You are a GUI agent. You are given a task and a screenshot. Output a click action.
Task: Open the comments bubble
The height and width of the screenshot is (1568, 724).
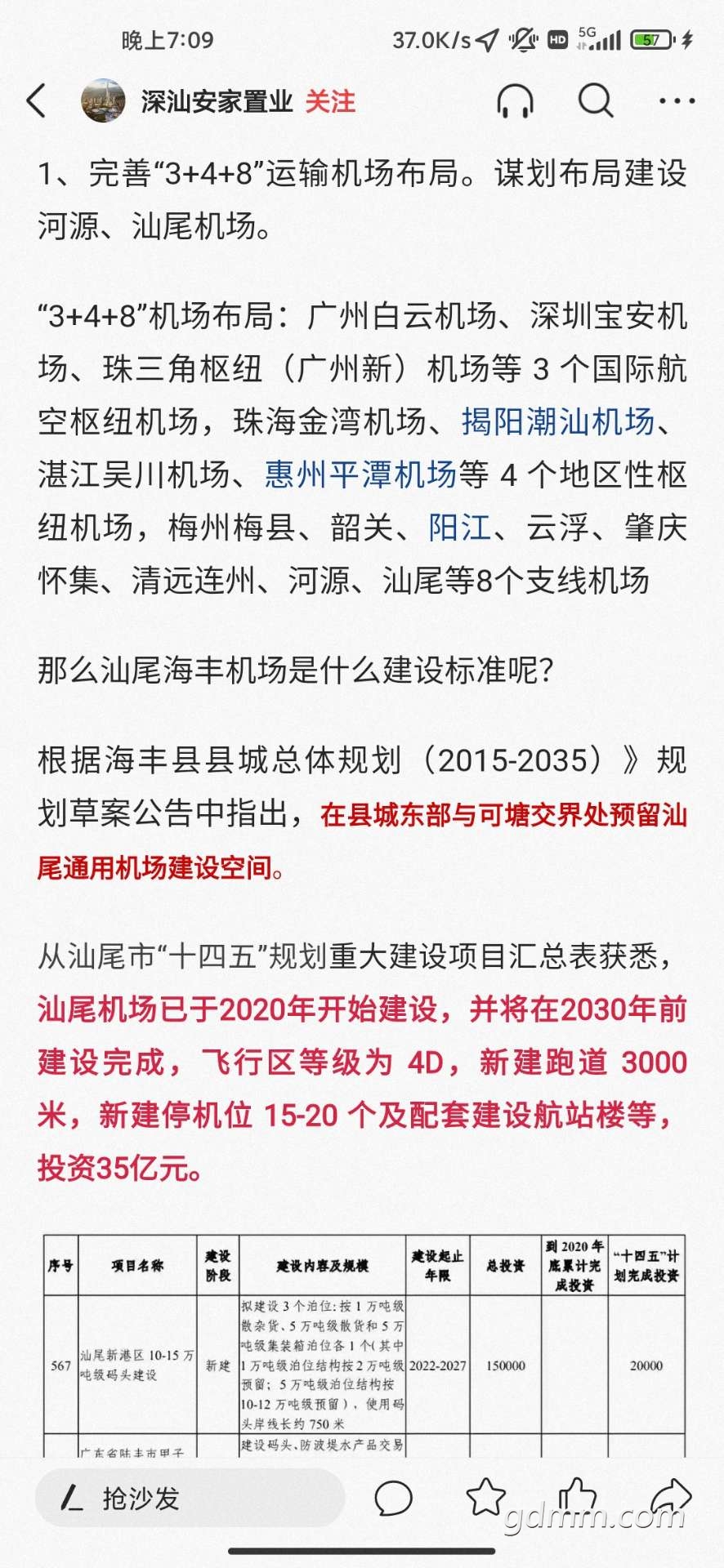393,1499
